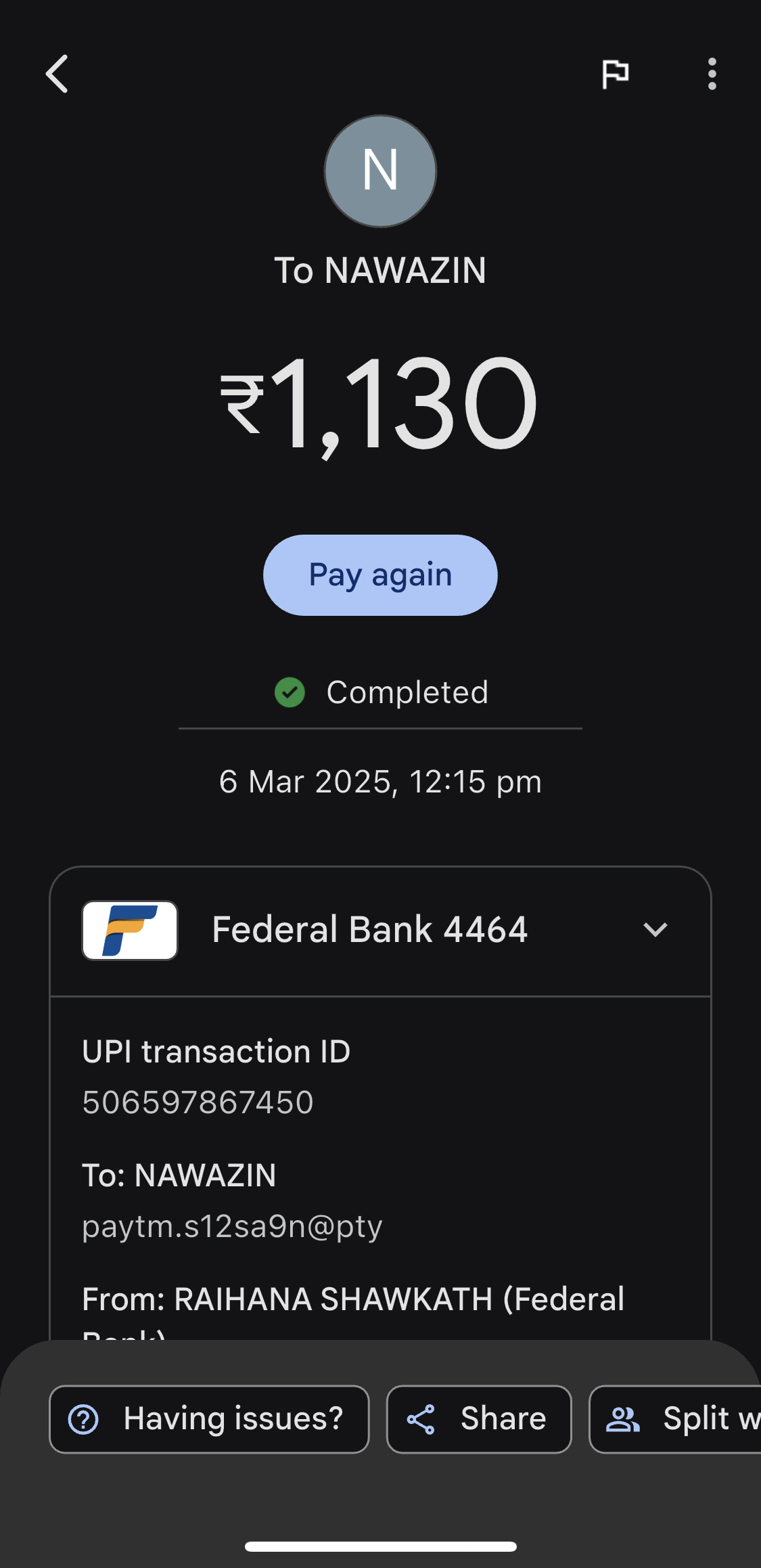Open NAWAZIN's profile avatar
761x1568 pixels.
[380, 171]
